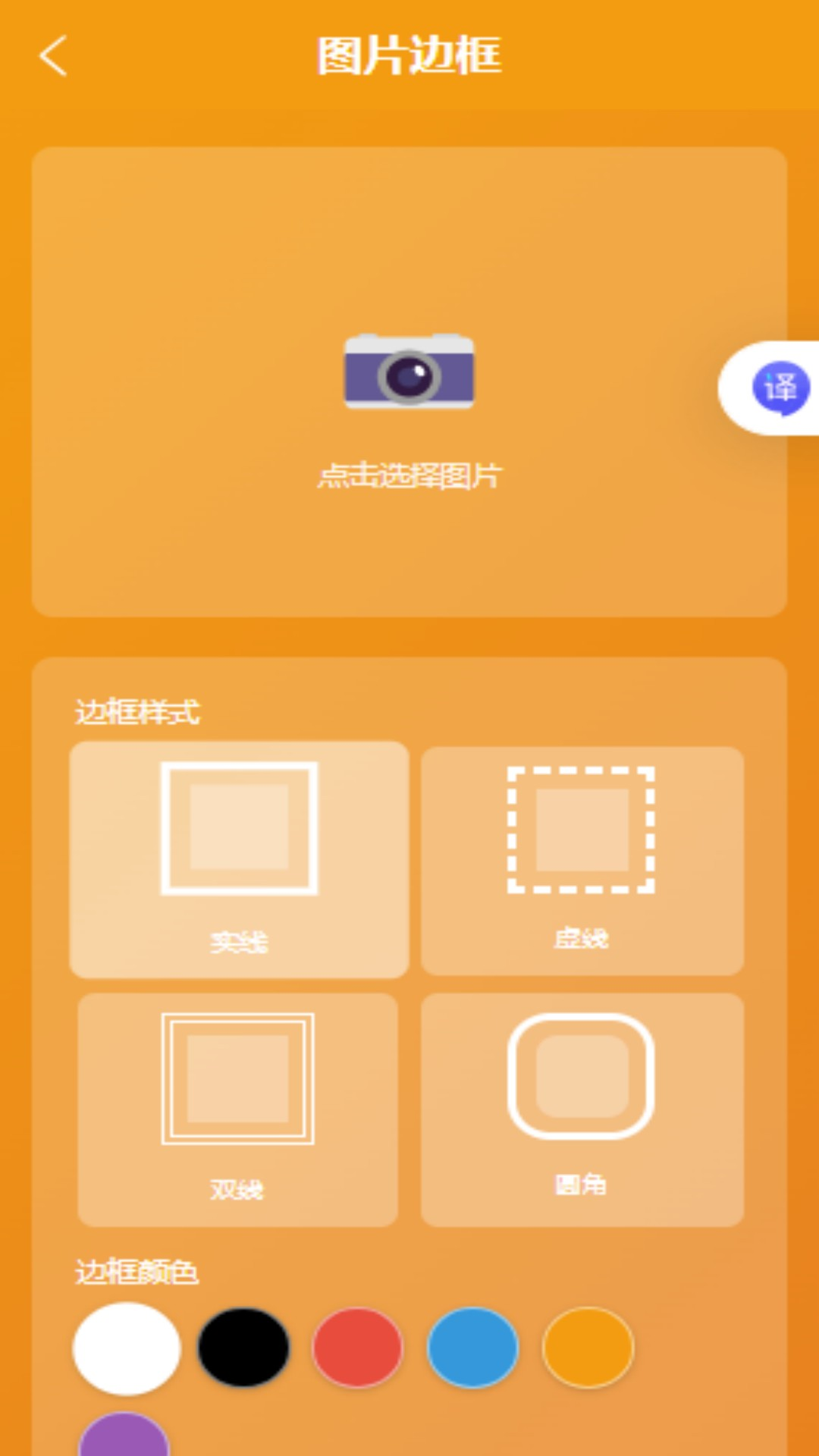Select the 圆角 rounded corner style
The image size is (819, 1456).
click(582, 1109)
